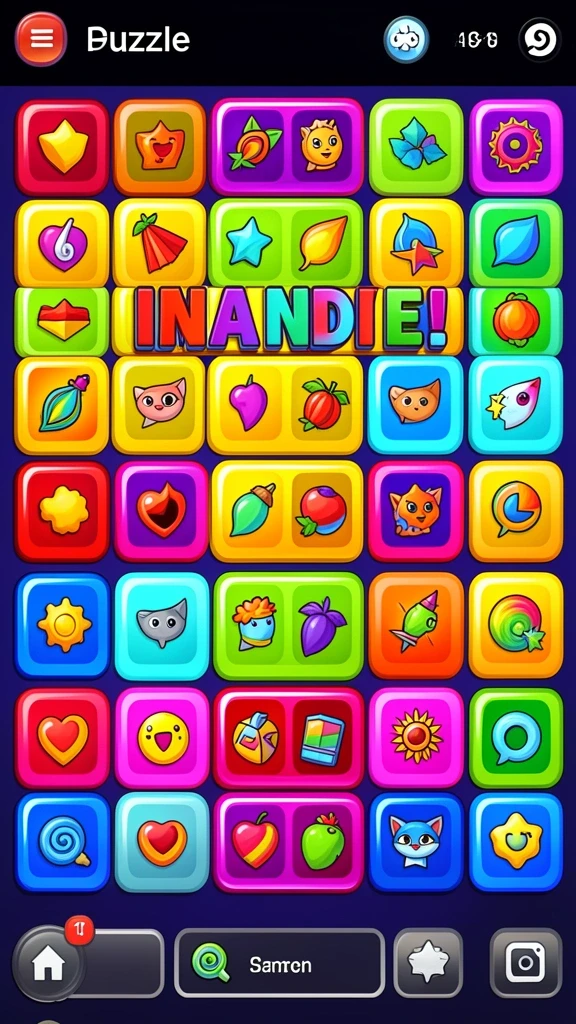This screenshot has height=1024, width=576.
Task: Open the camera button in the bottom bar
Action: point(526,963)
